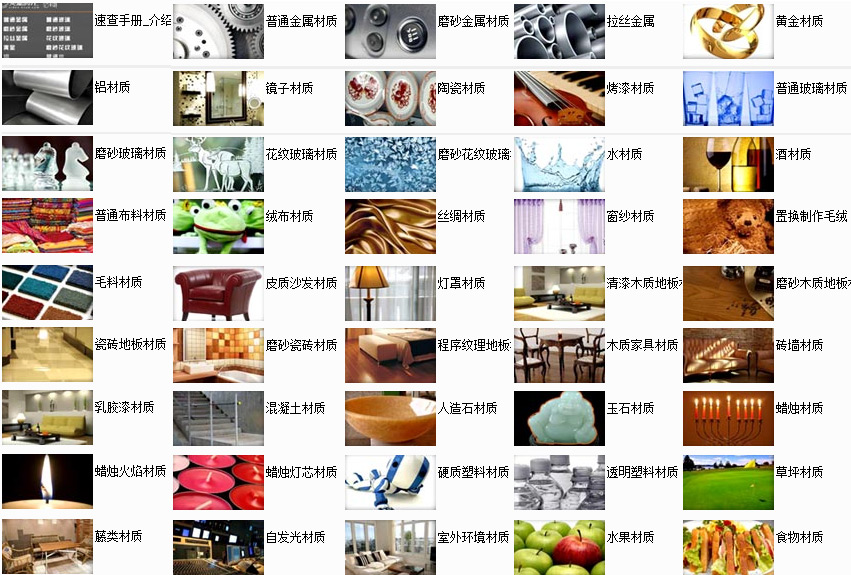Open the 草坪材质 tile
The height and width of the screenshot is (575, 851).
728,481
